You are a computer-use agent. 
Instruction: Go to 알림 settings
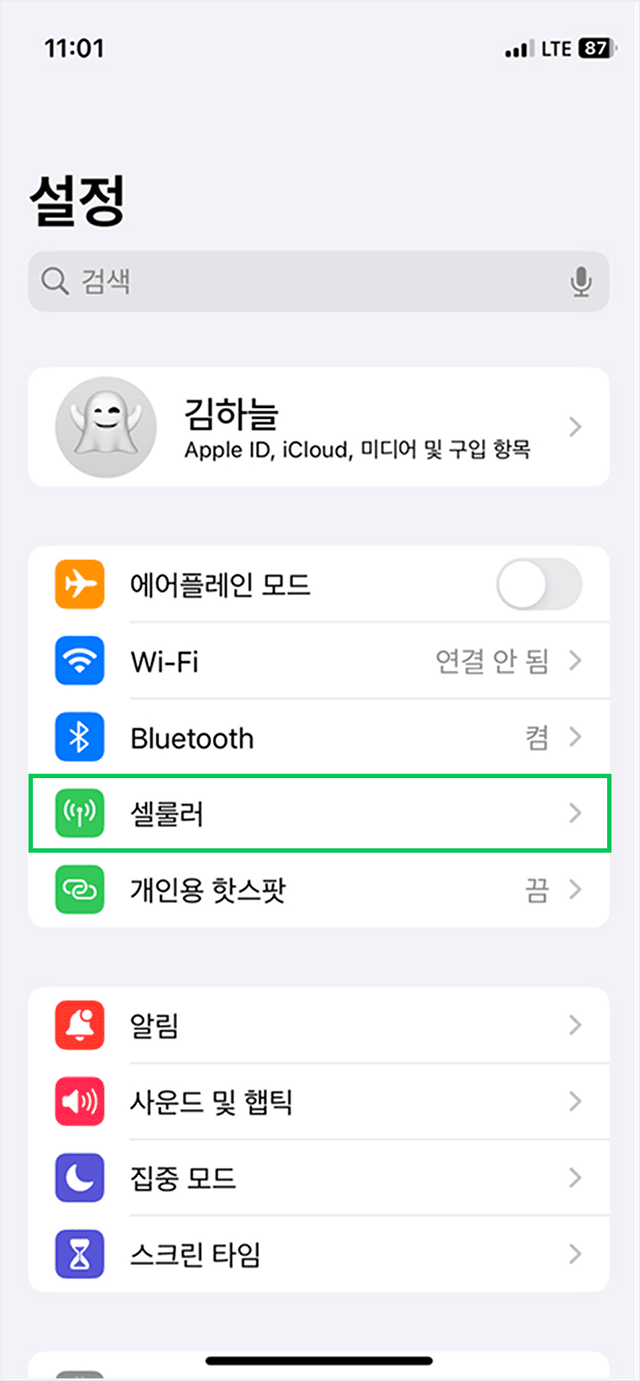318,1025
